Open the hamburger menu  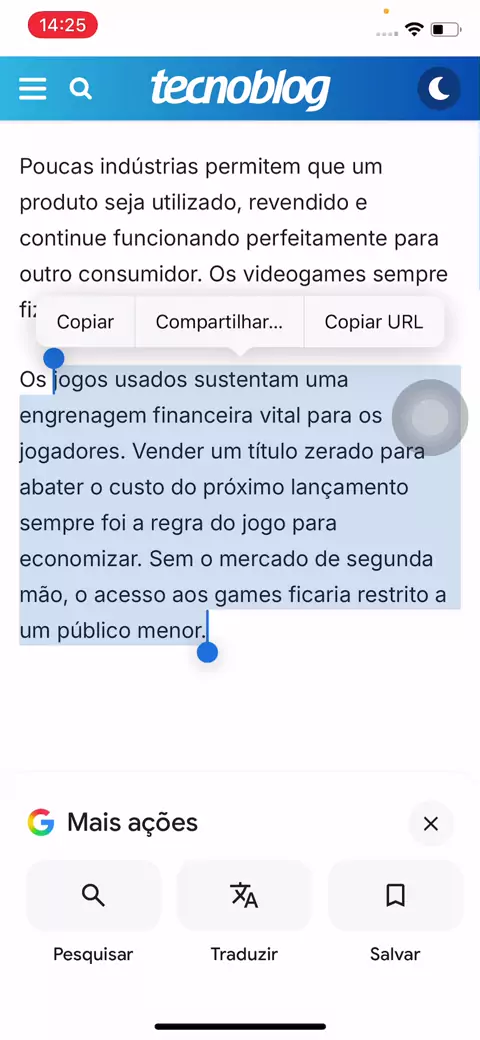[x=32, y=88]
